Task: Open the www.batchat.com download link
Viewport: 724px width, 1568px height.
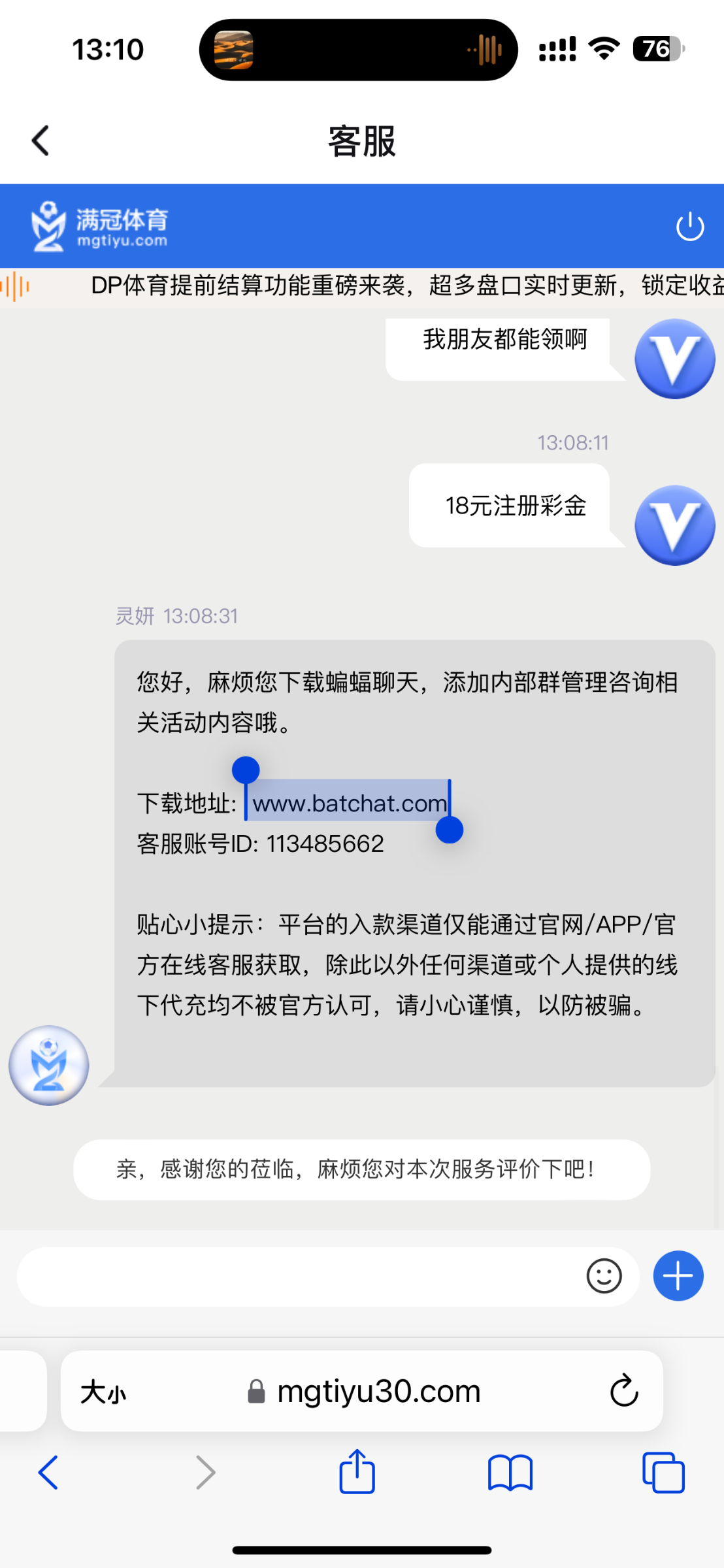Action: click(x=350, y=803)
